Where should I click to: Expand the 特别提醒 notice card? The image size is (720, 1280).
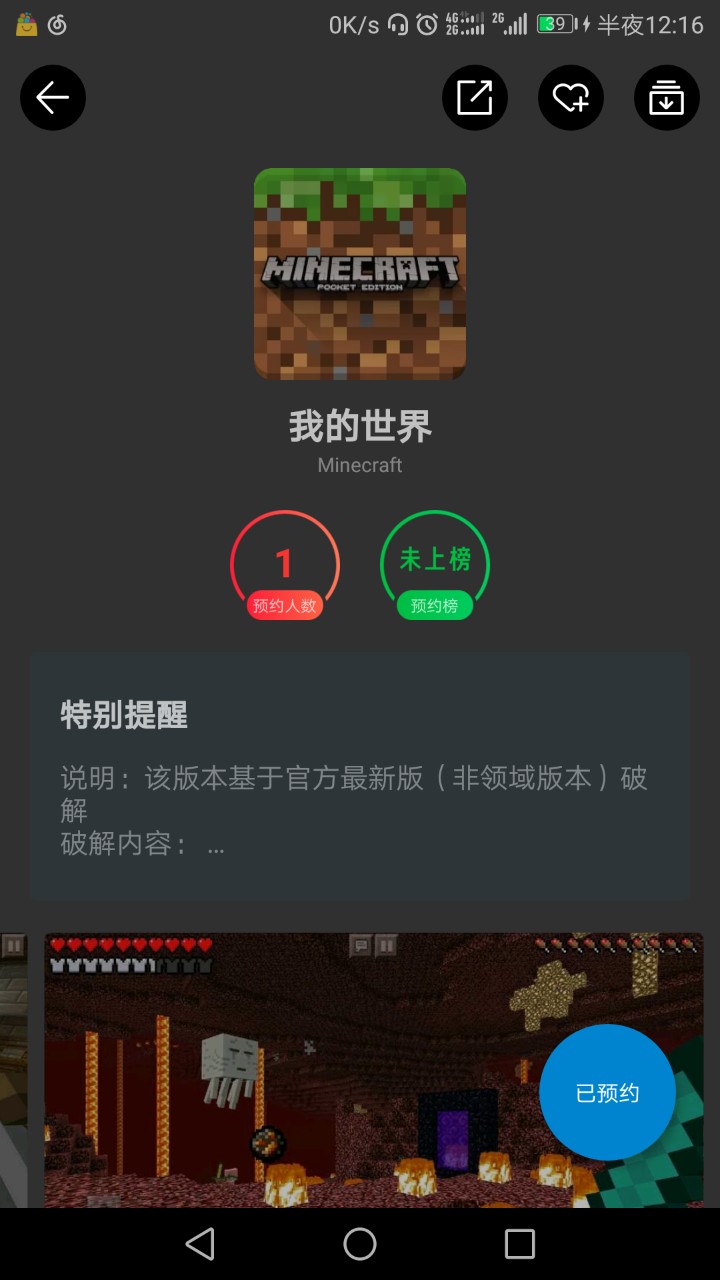(x=360, y=776)
